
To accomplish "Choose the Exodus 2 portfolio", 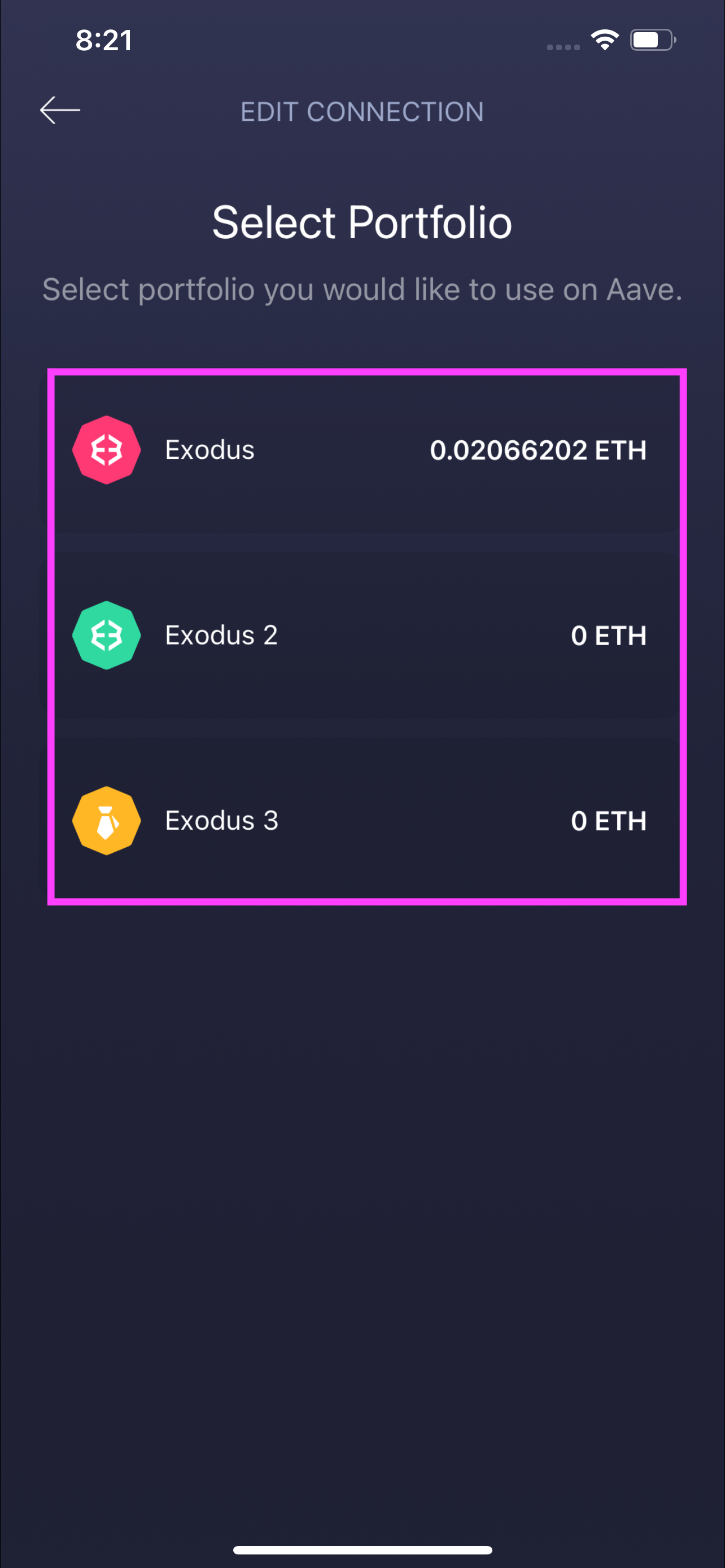I will (x=365, y=636).
